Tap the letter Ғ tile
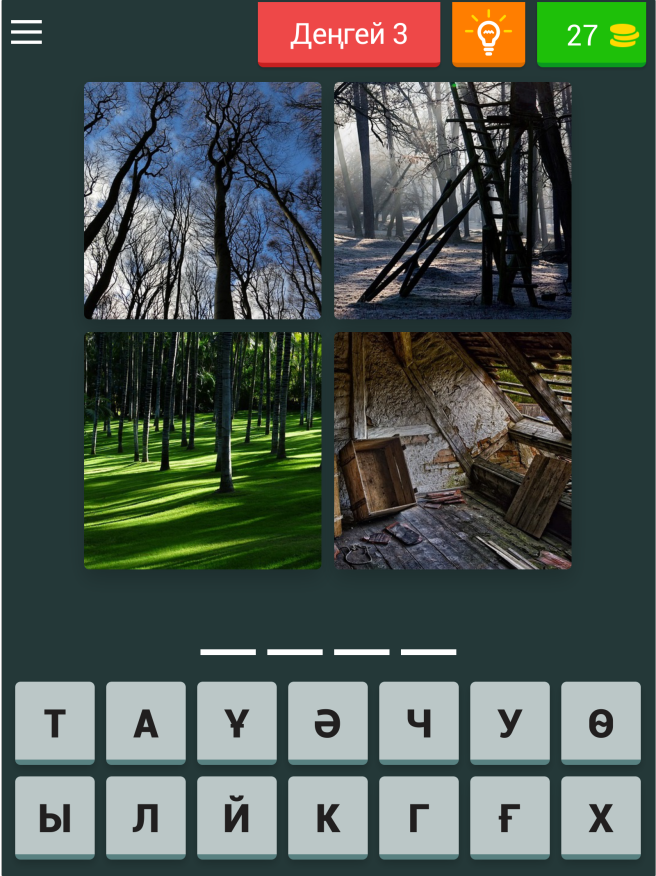656x876 pixels. [510, 818]
